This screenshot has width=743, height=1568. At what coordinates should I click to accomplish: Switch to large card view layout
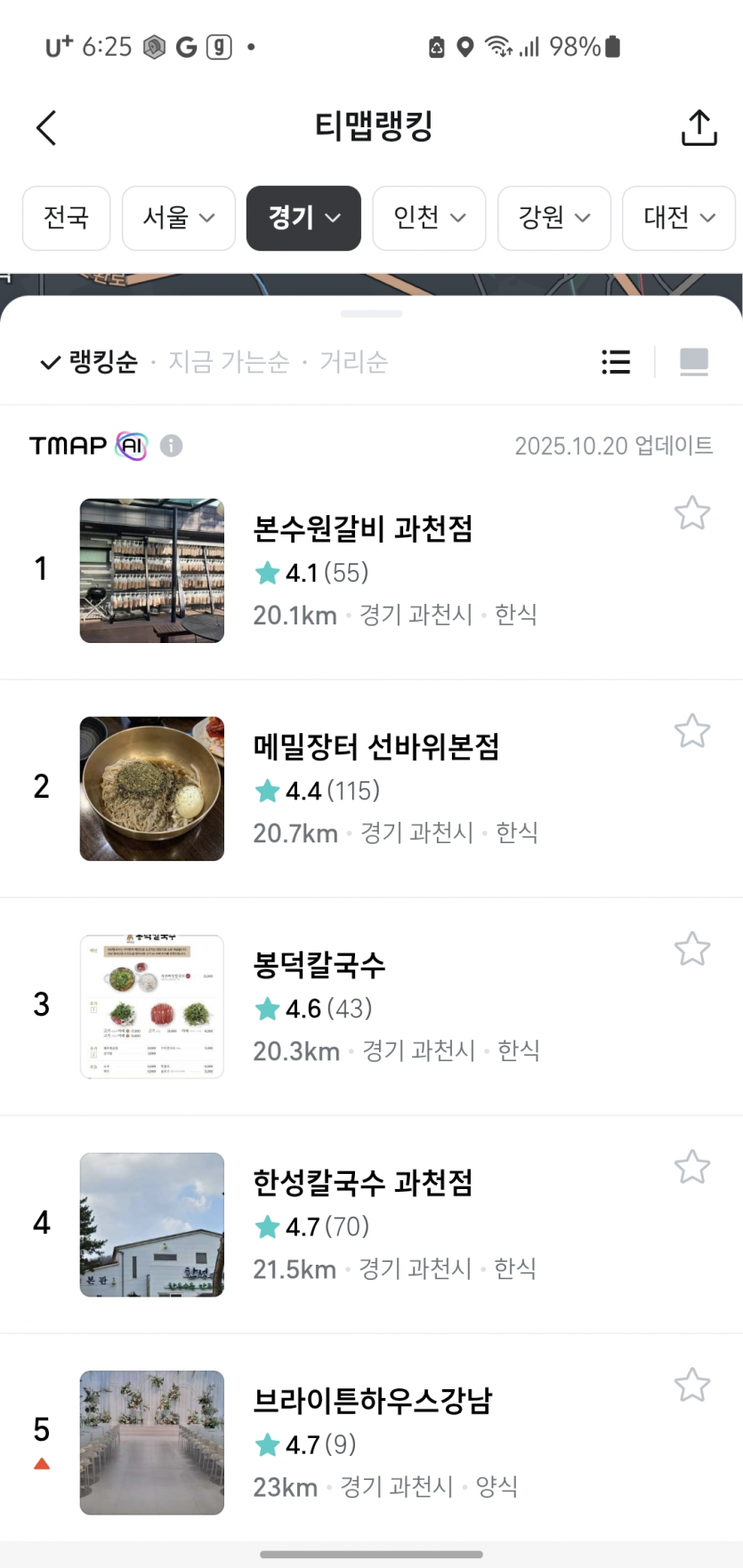coord(694,362)
